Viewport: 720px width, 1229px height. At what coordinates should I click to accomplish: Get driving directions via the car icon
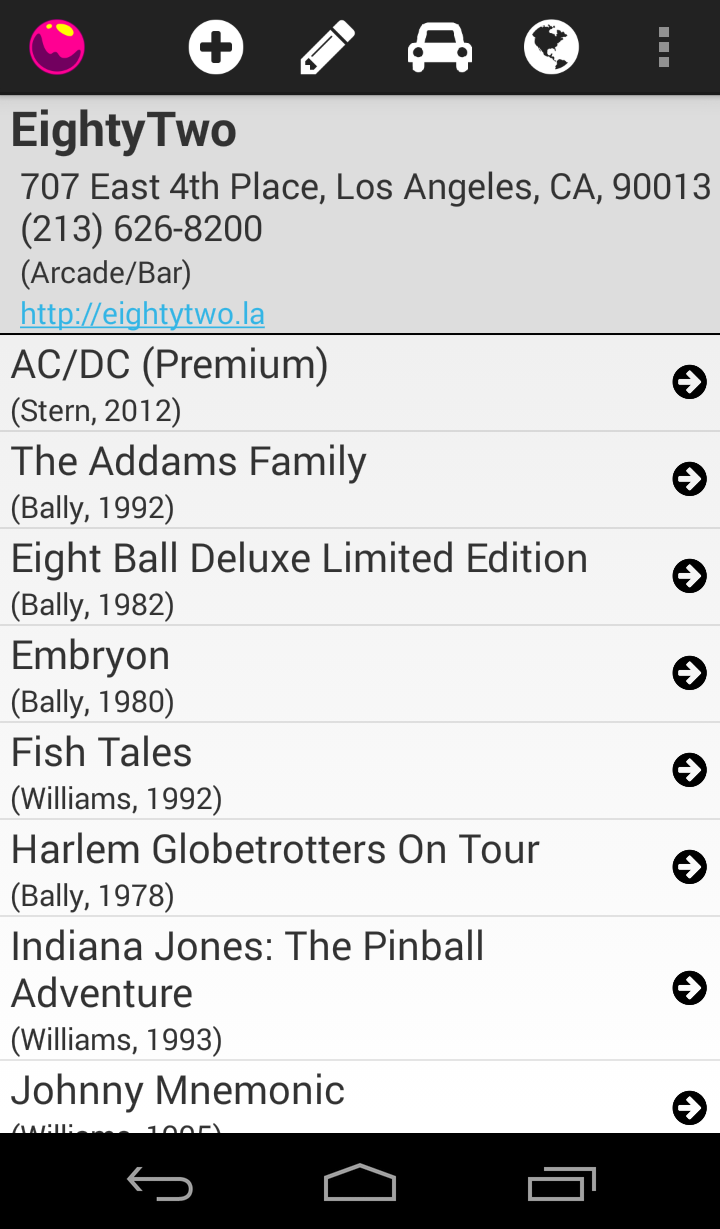coord(440,47)
